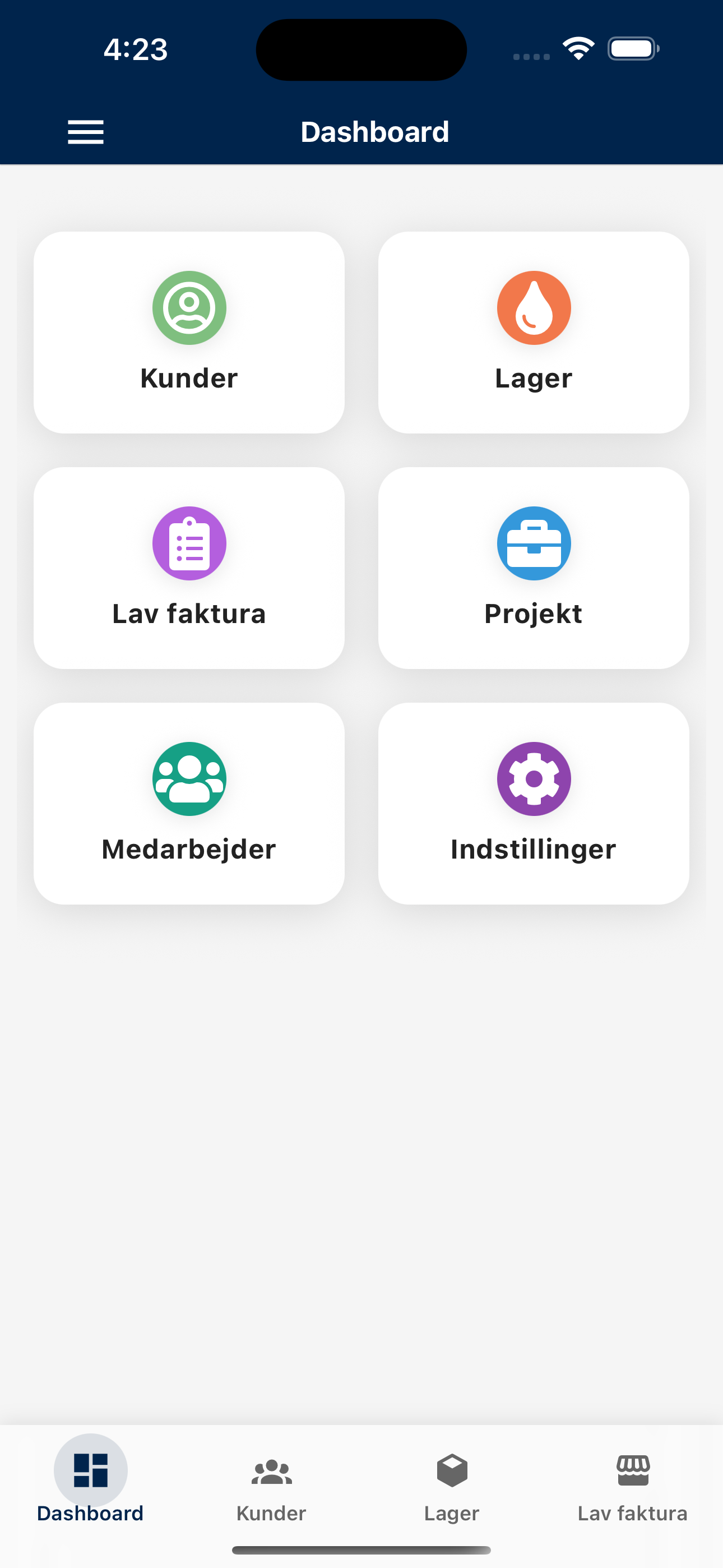Tap the home indicator bar
Screen dimensions: 723x1568
361,1549
